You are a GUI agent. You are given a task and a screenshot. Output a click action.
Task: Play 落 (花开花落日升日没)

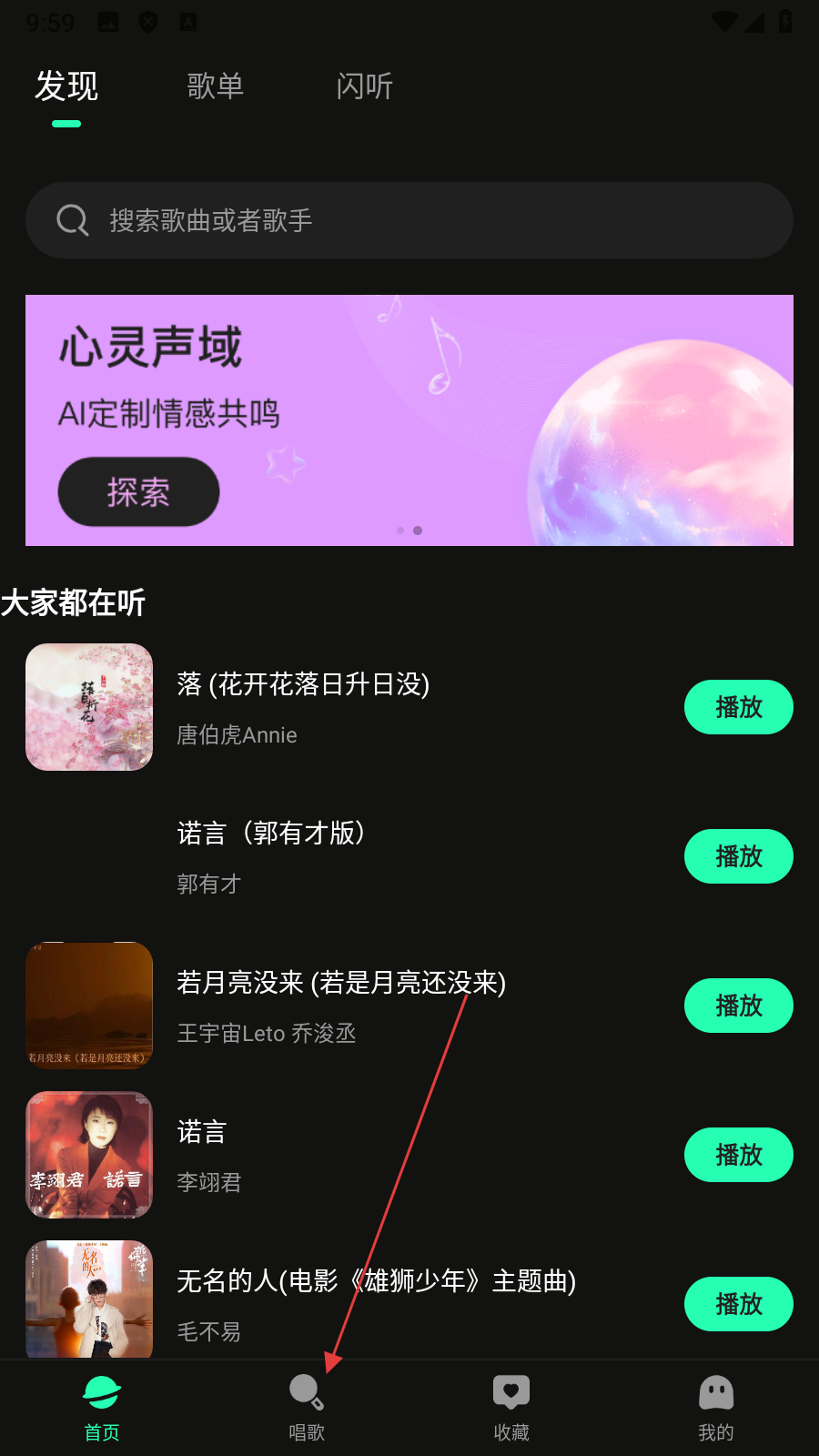738,707
